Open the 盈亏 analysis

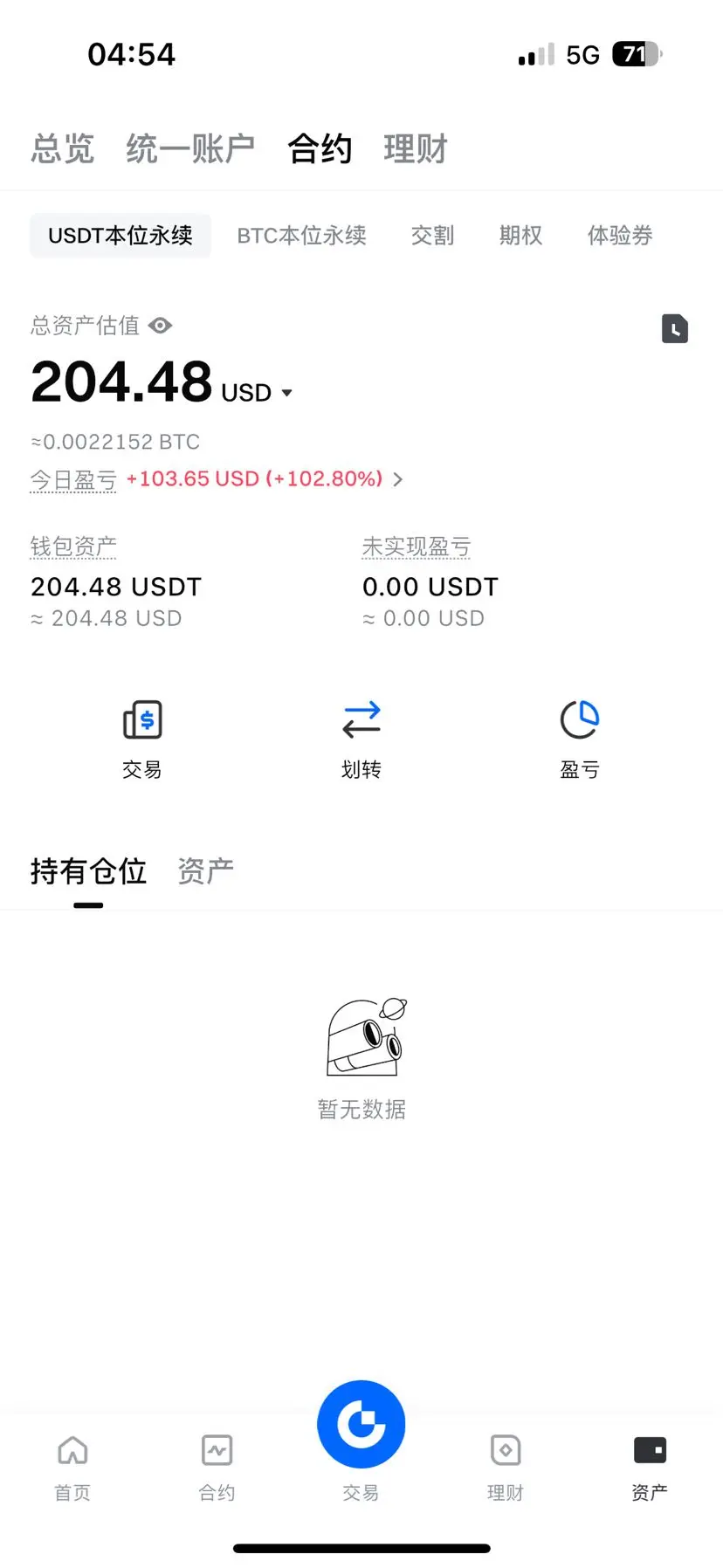tap(580, 738)
